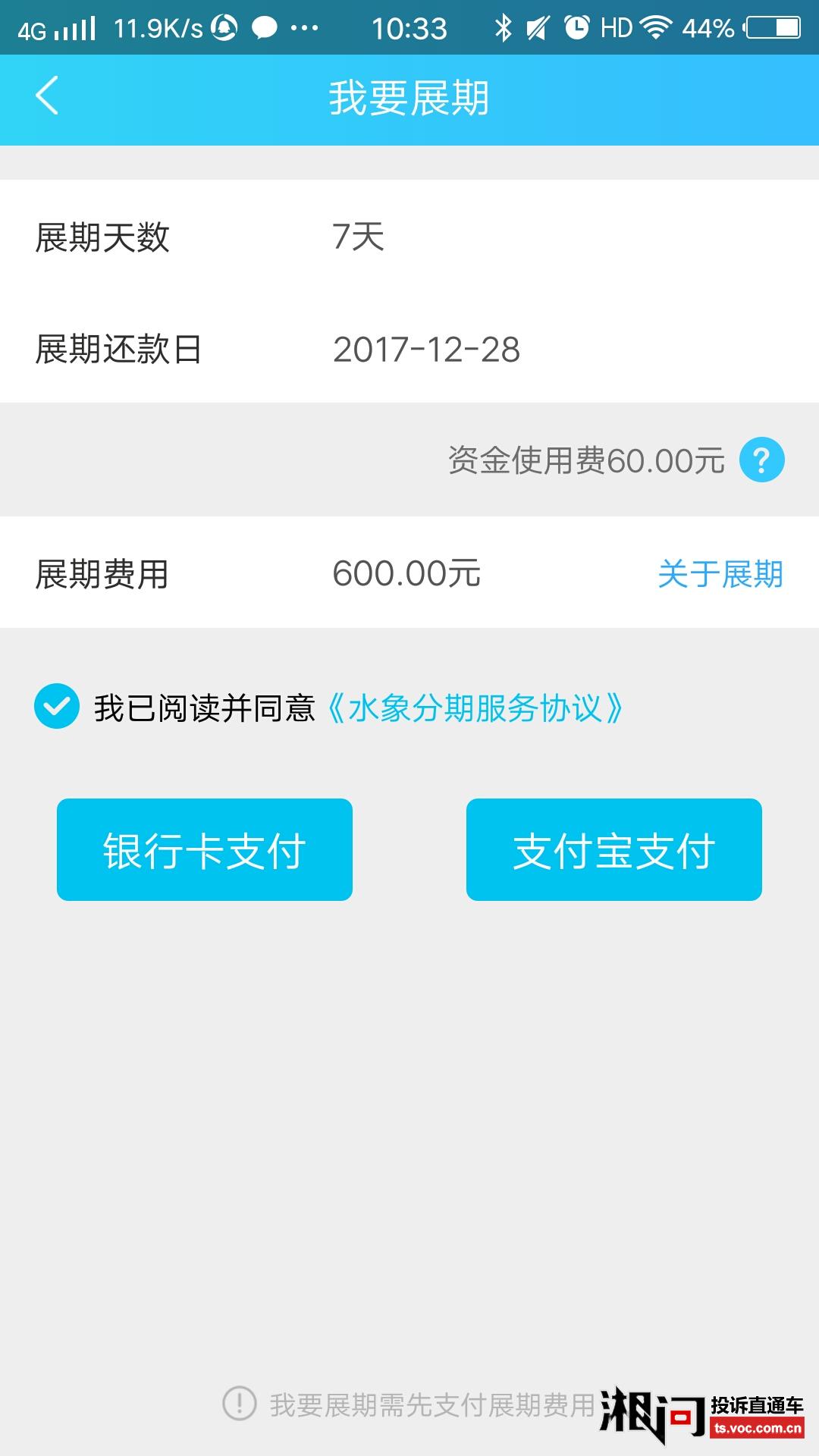Open the 关于展期 link
Screen dimensions: 819x1456
click(x=720, y=574)
